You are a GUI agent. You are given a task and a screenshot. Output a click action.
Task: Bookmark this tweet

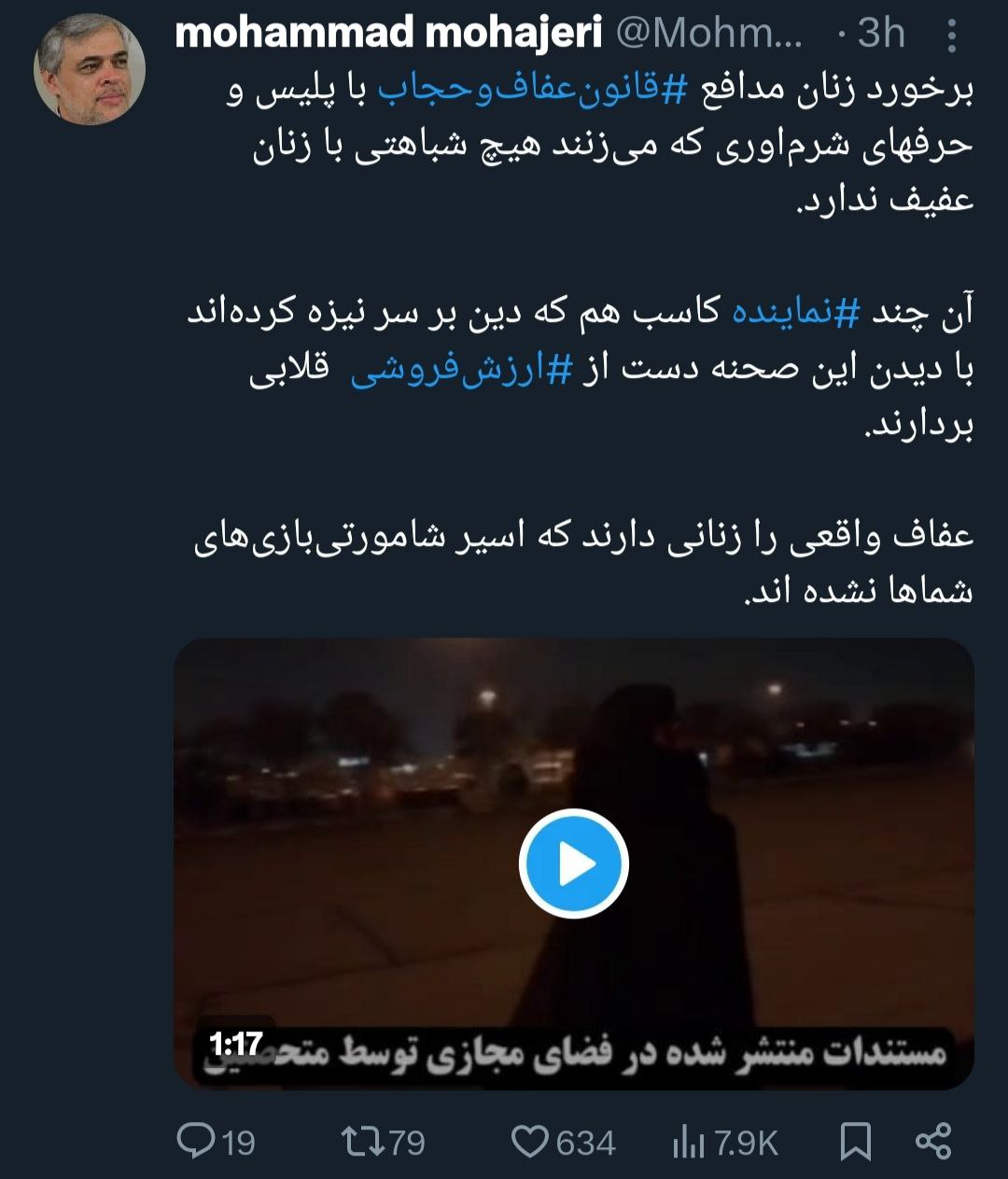pos(855,1141)
